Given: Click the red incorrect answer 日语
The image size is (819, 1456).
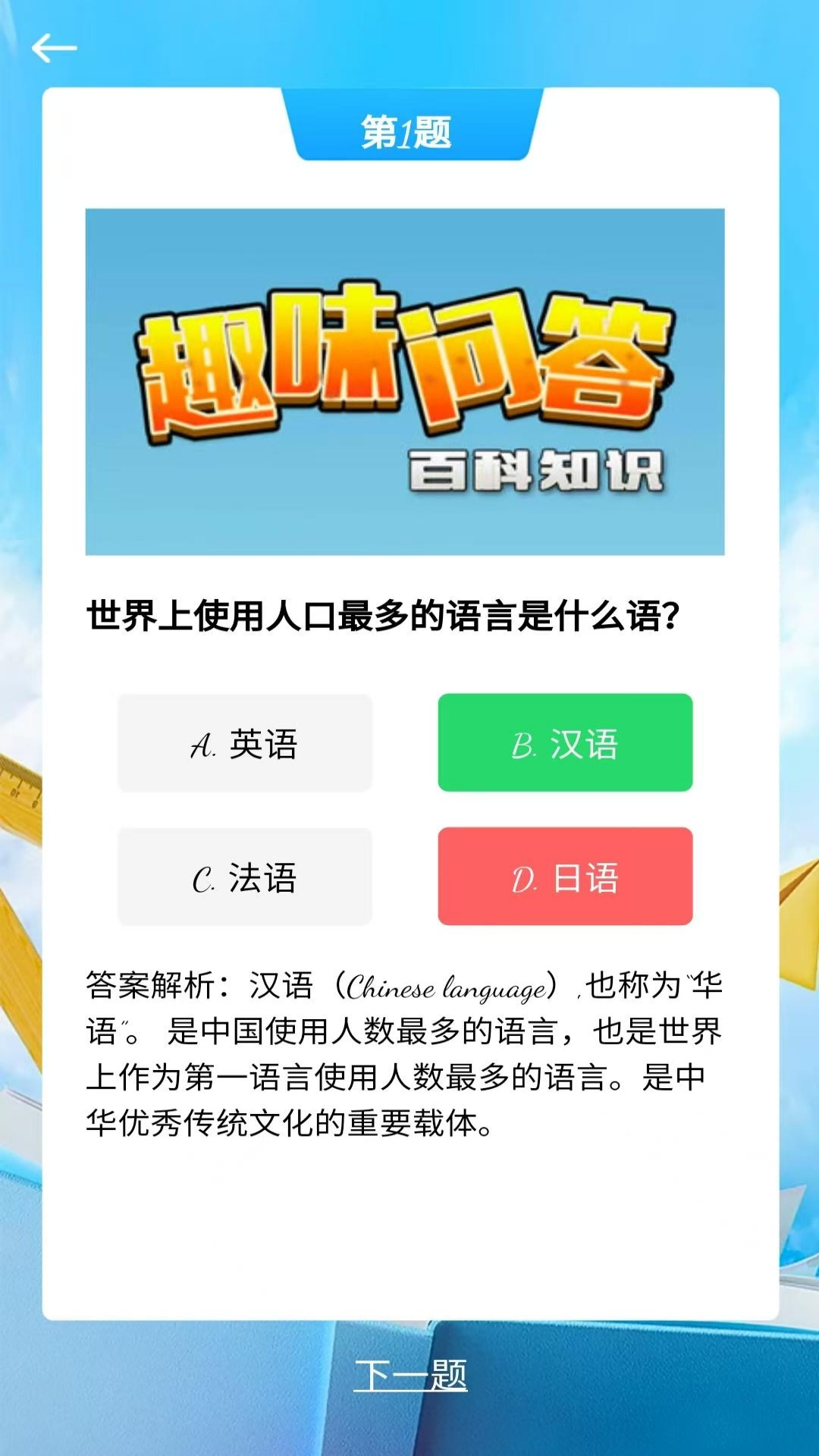Looking at the screenshot, I should [x=566, y=877].
